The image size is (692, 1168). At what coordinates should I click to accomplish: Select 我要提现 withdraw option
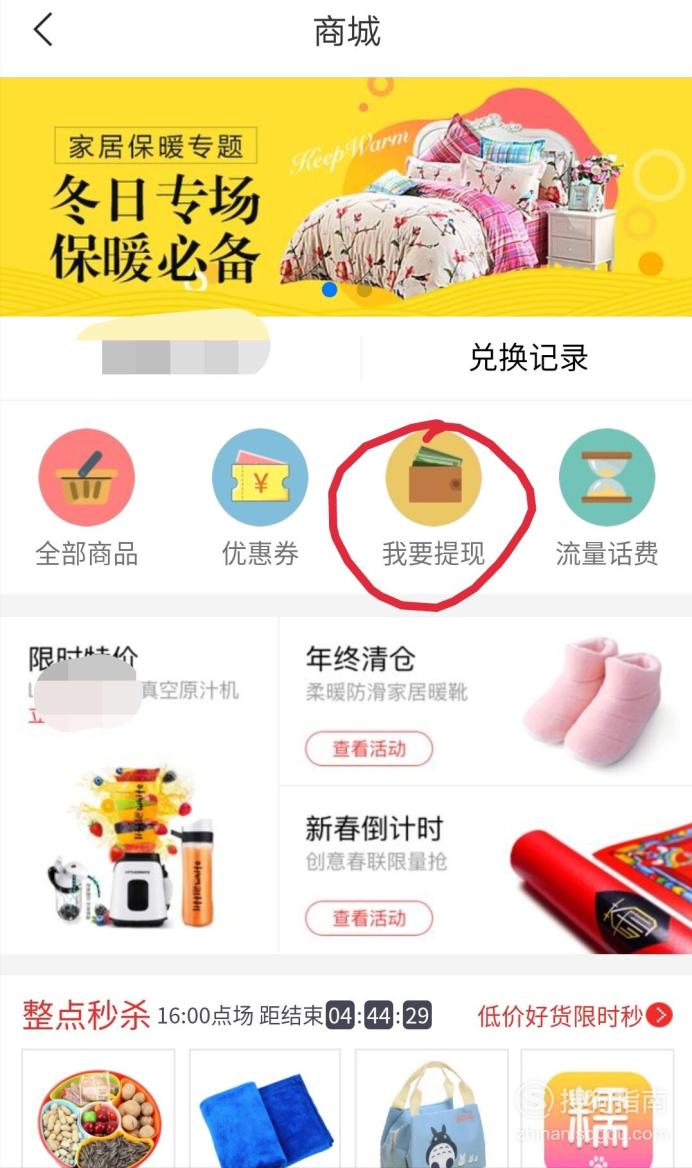tap(433, 498)
